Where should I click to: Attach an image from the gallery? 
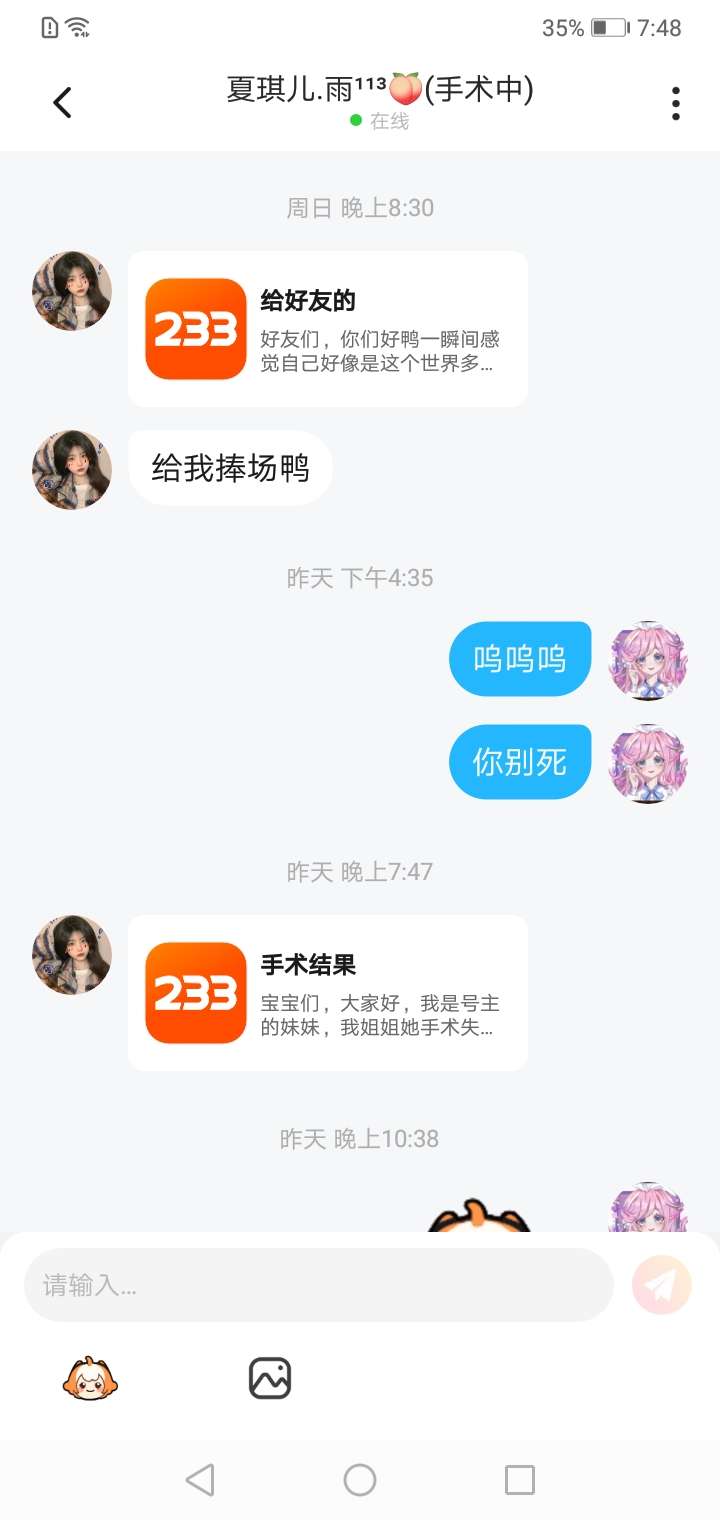click(x=269, y=1378)
